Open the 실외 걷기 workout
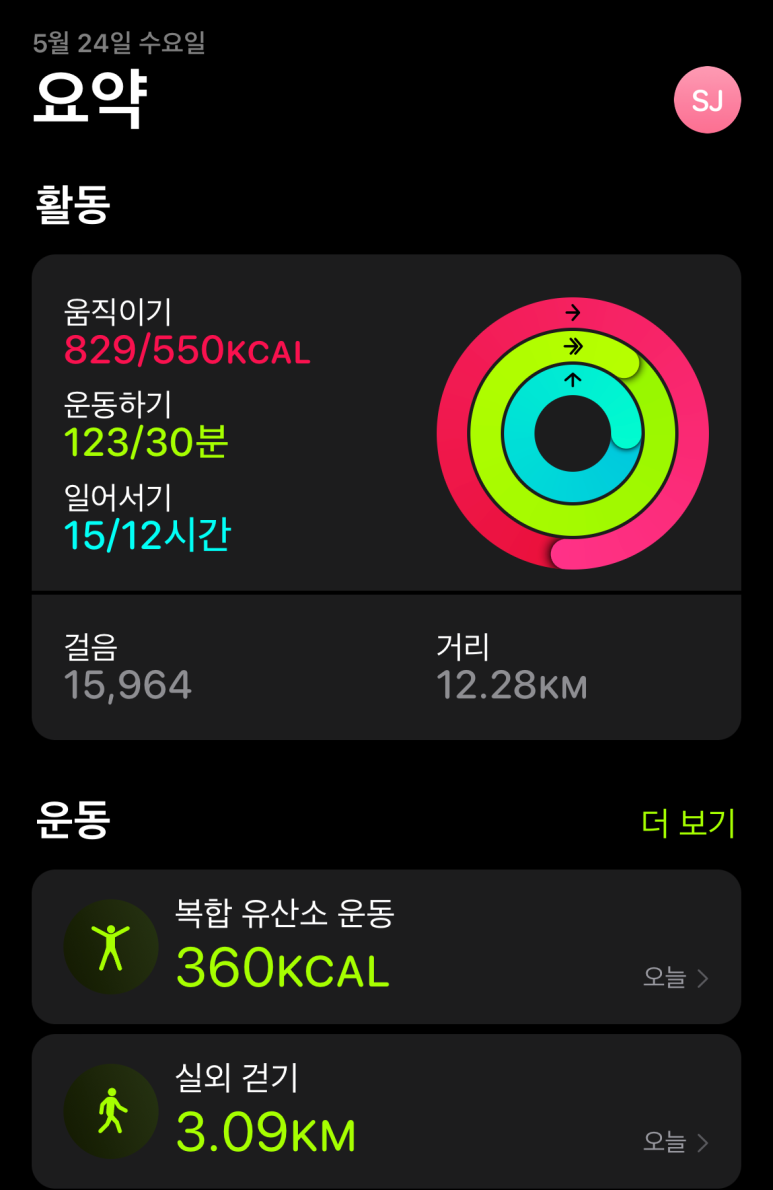The image size is (773, 1190). [386, 1110]
